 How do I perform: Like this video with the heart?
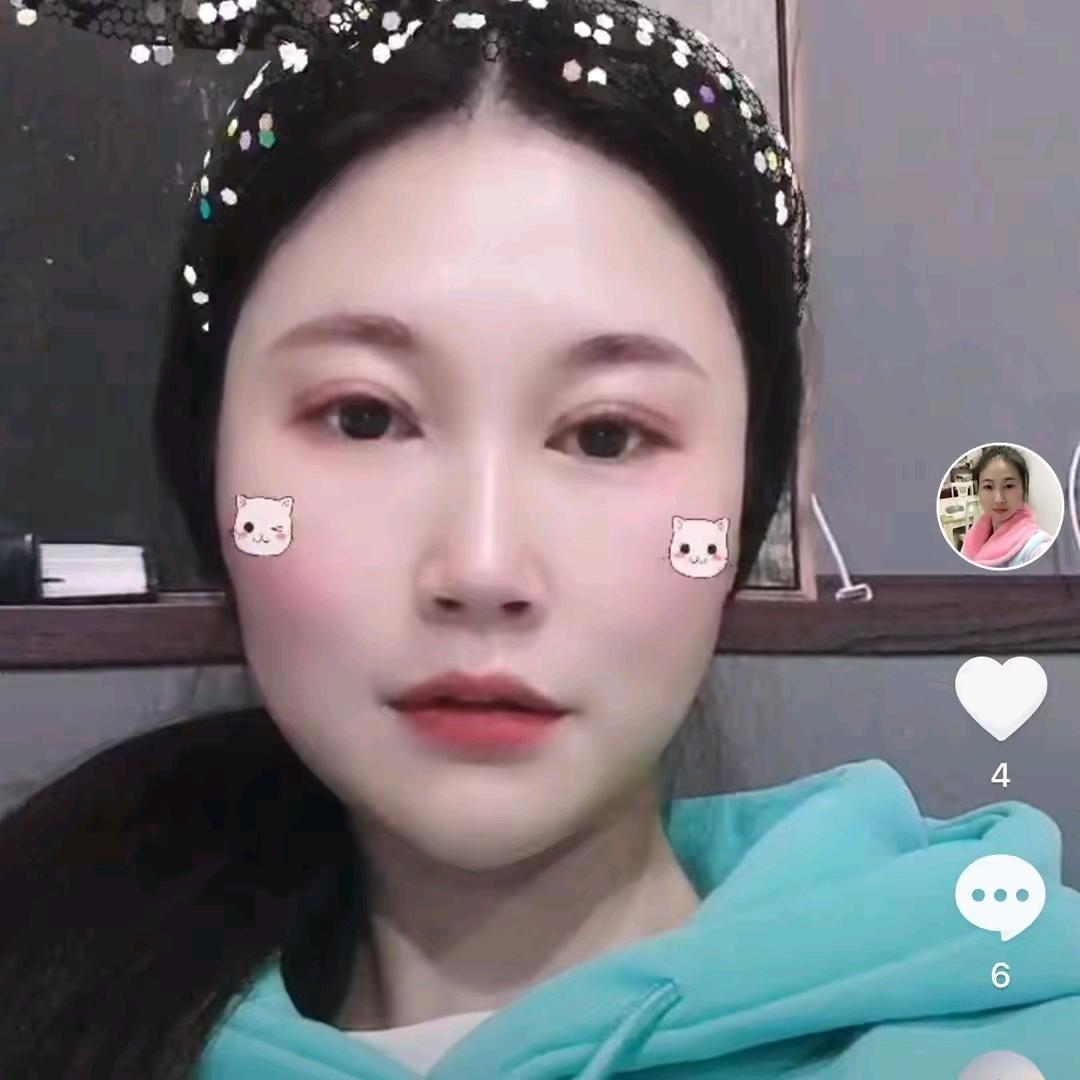(1000, 697)
